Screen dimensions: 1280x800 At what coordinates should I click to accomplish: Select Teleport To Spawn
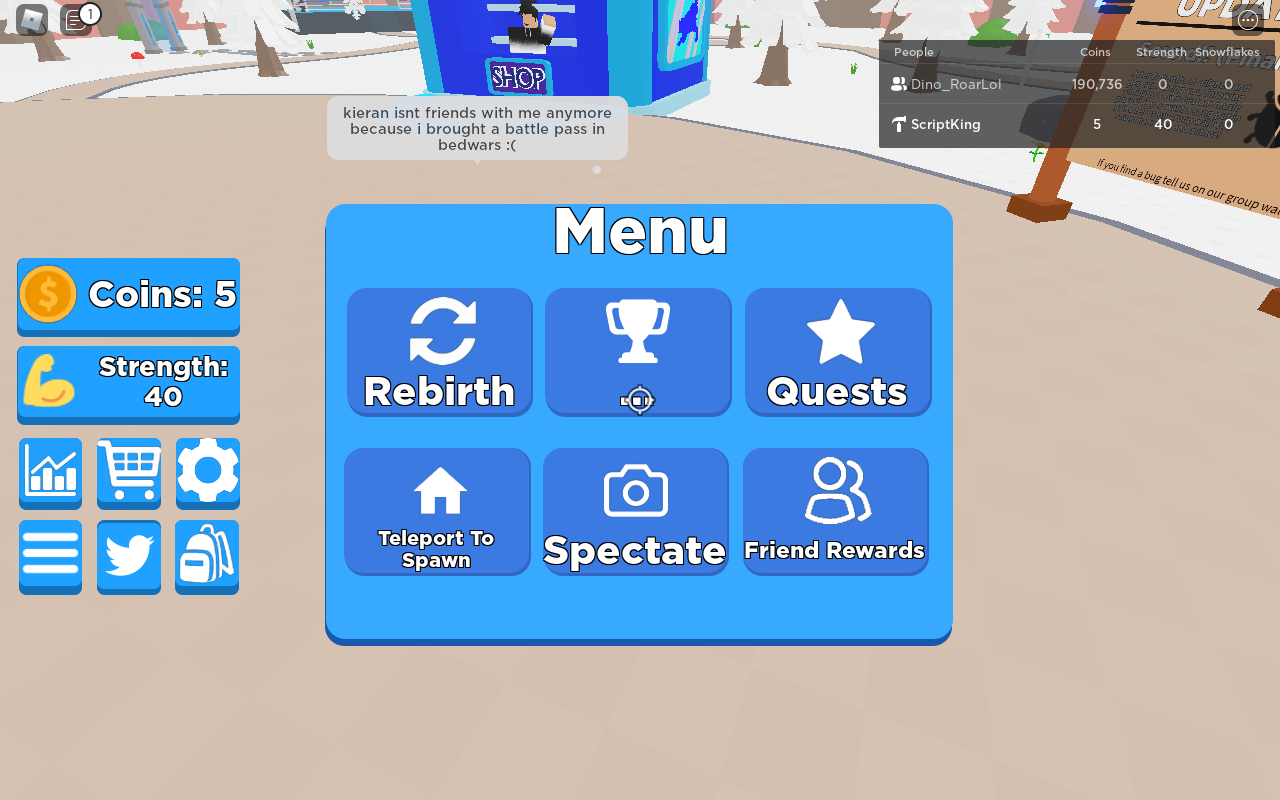437,512
